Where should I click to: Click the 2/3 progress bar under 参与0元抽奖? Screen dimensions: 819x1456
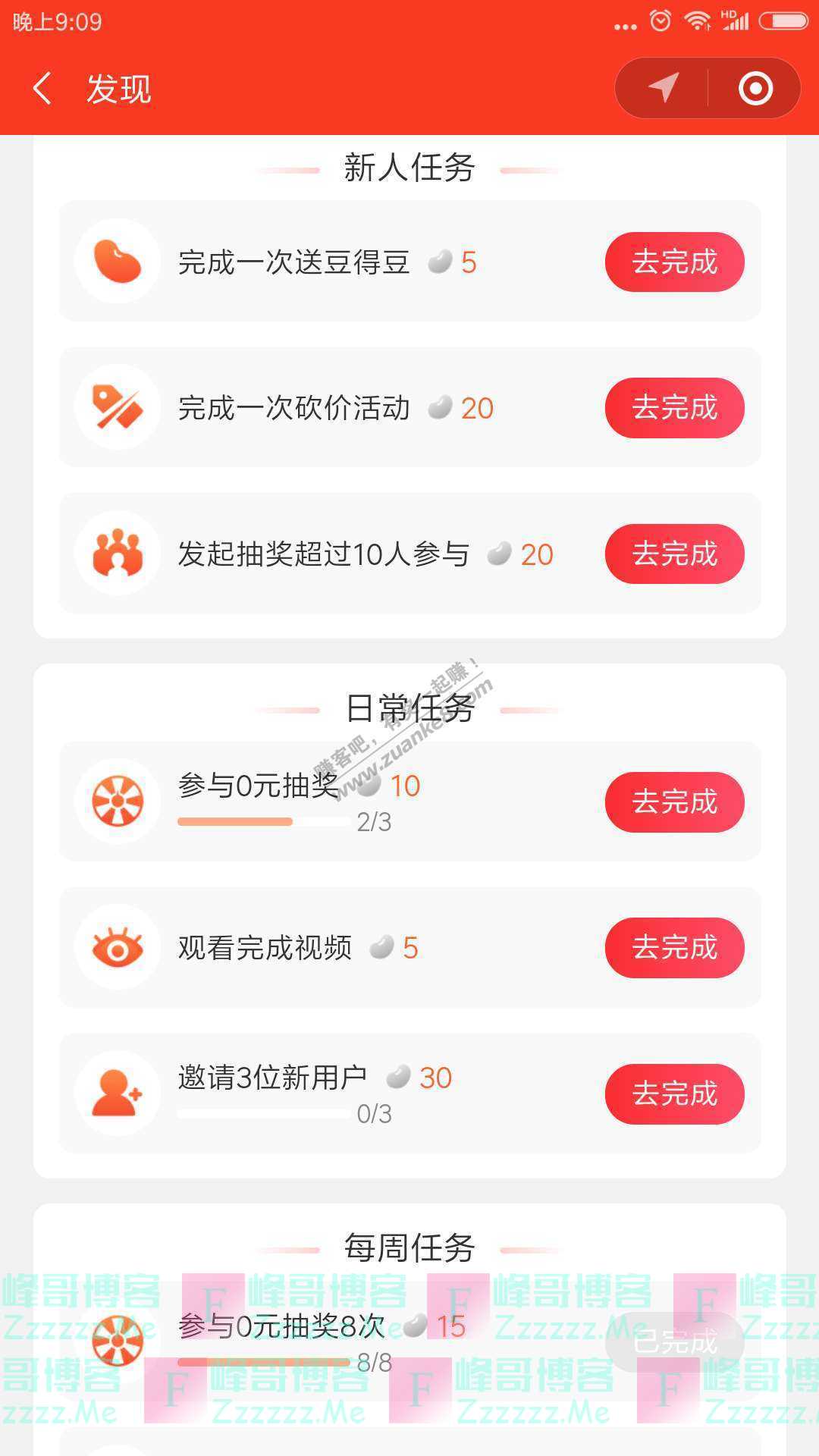point(265,821)
